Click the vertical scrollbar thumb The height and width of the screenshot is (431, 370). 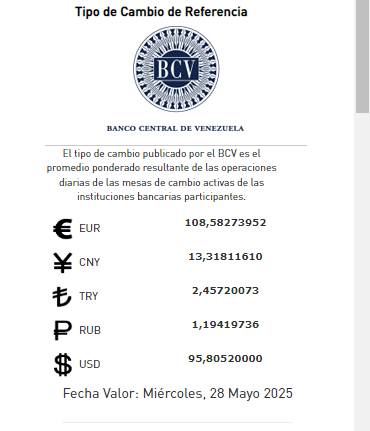tap(362, 57)
